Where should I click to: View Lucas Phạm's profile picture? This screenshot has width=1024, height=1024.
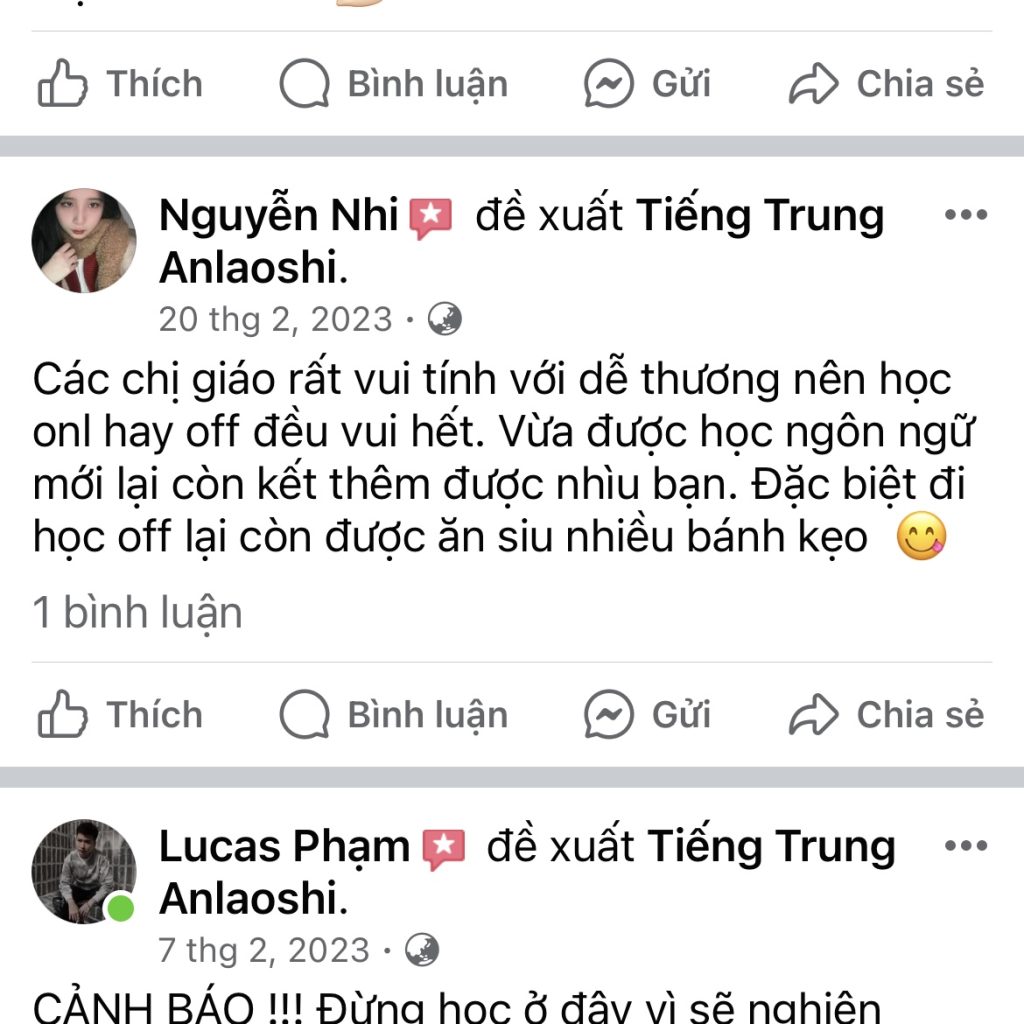tap(84, 871)
